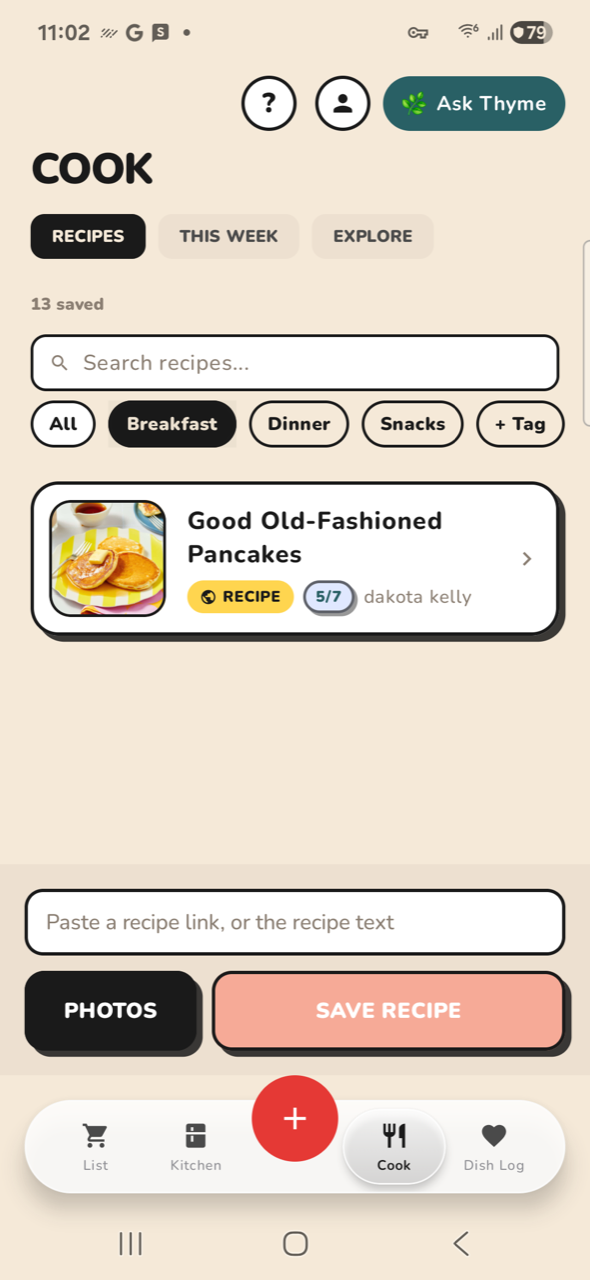The height and width of the screenshot is (1280, 590).
Task: Select the All filter chip
Action: [63, 424]
